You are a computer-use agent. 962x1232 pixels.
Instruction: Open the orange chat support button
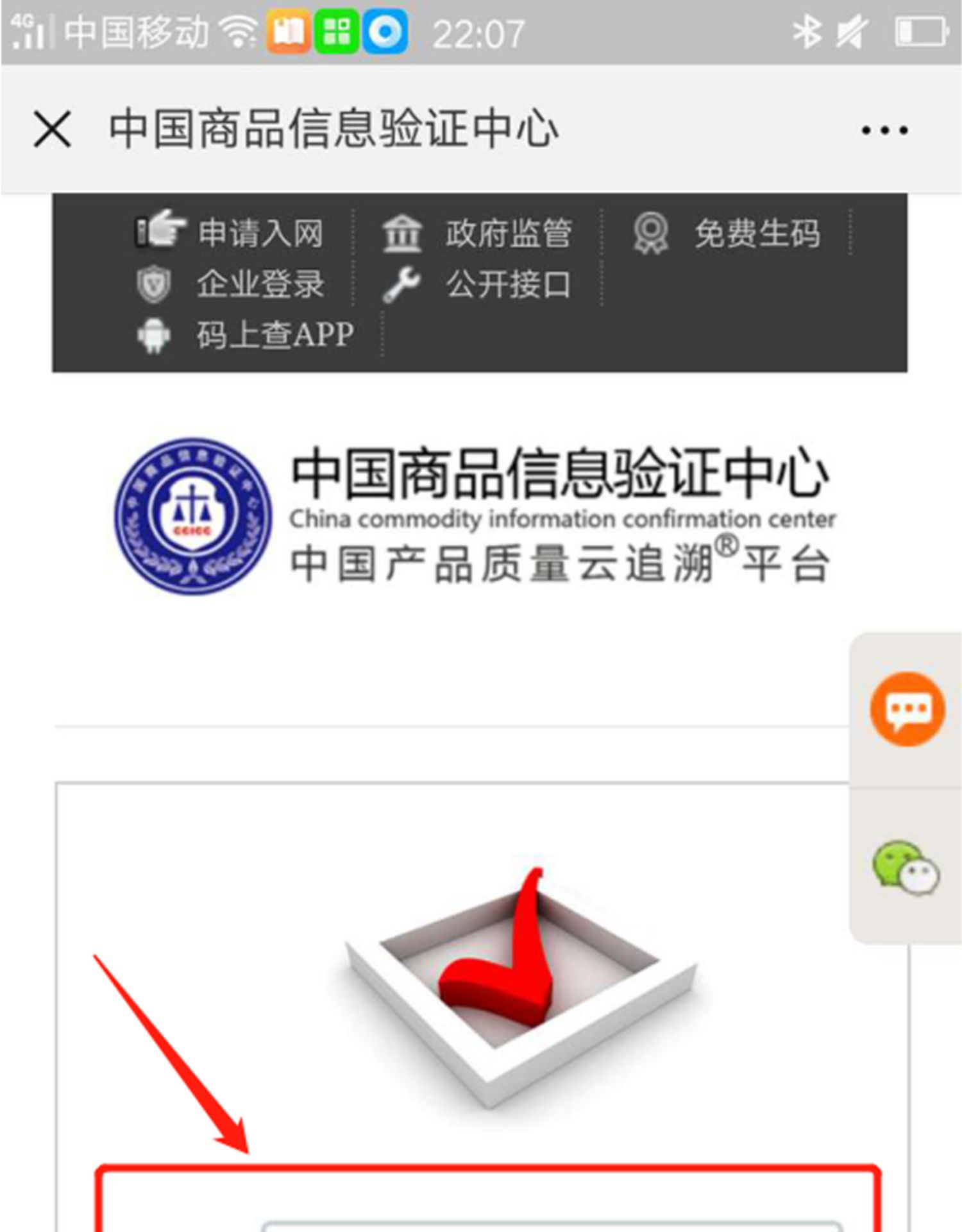(907, 709)
